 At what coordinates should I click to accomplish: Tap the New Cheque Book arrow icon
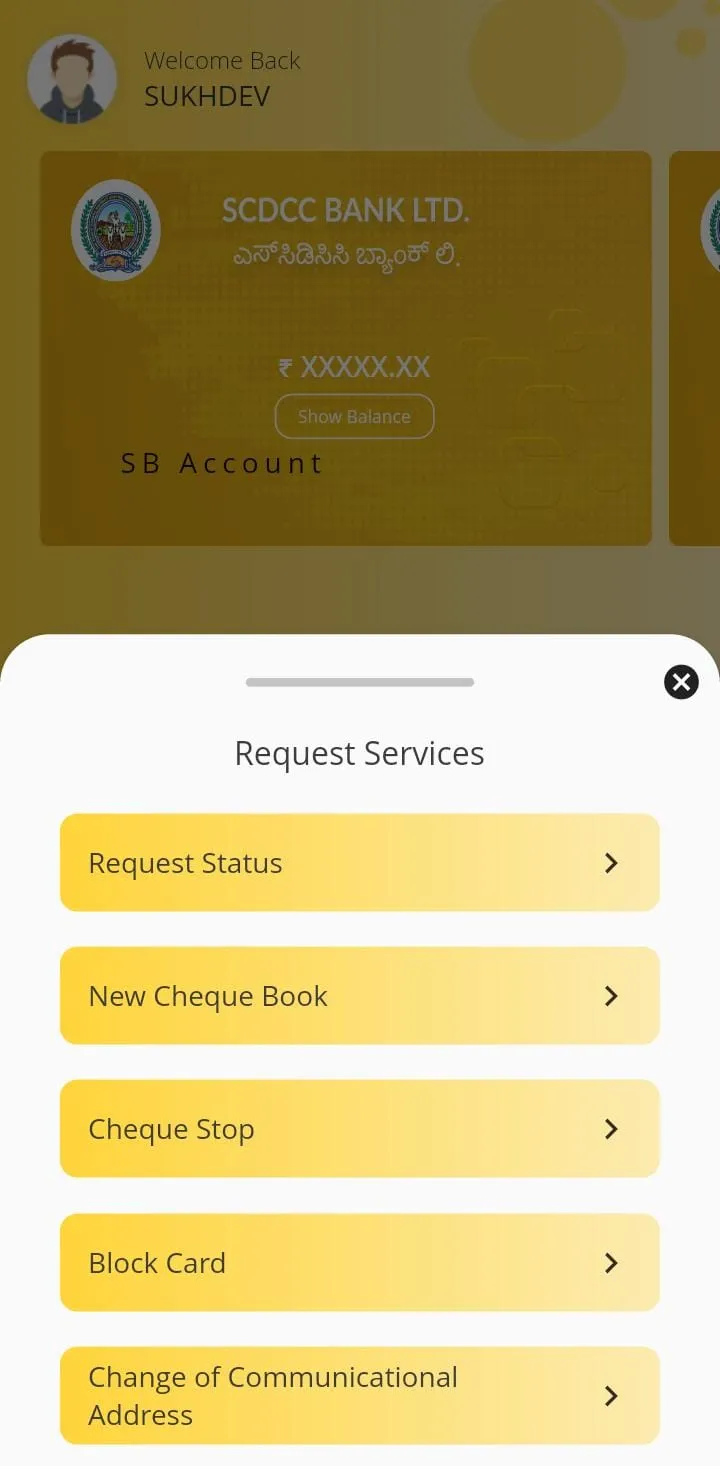click(611, 996)
